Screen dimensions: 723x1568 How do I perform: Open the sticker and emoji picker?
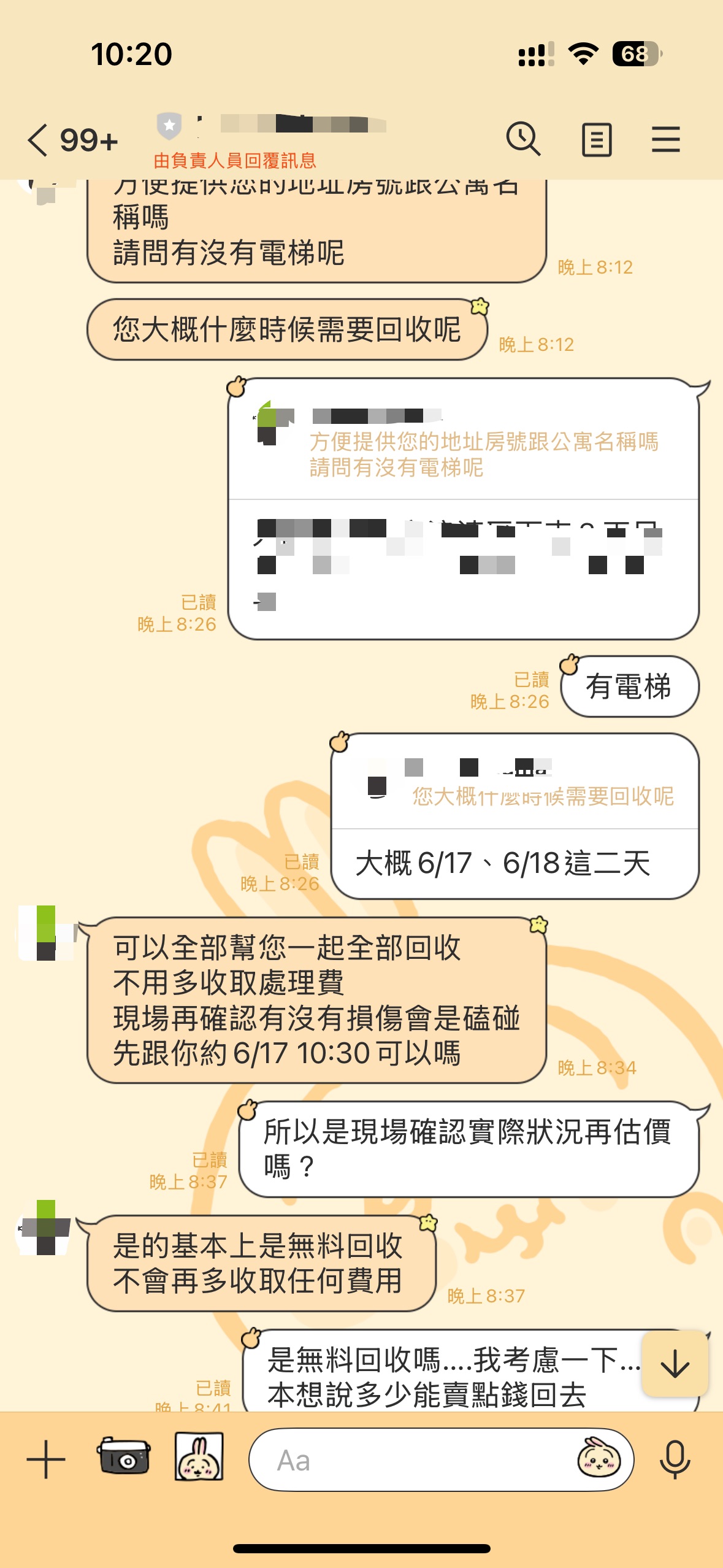point(599,1459)
